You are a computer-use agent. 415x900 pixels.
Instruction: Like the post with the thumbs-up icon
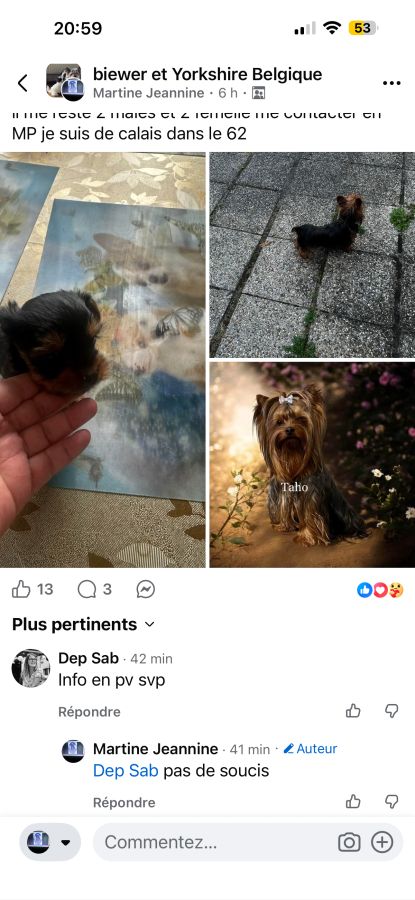click(21, 589)
